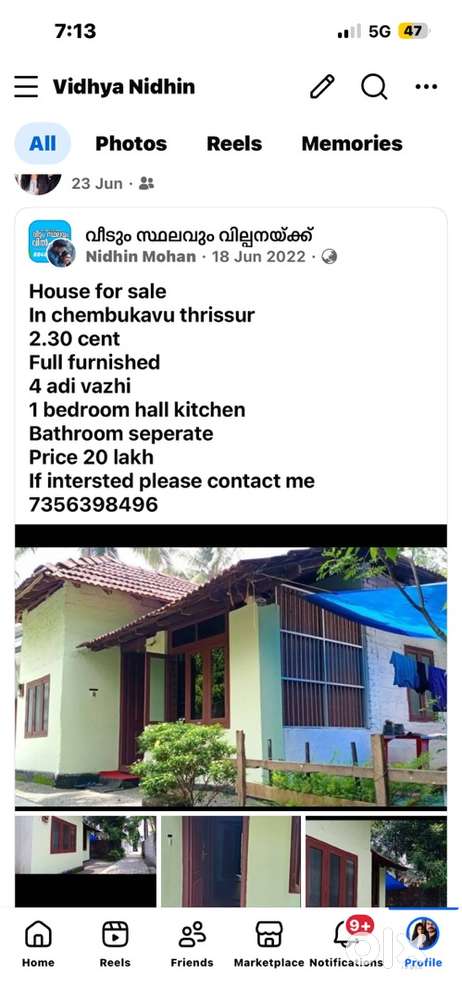The width and height of the screenshot is (462, 1000).
Task: Tap the pencil edit icon
Action: coord(322,87)
